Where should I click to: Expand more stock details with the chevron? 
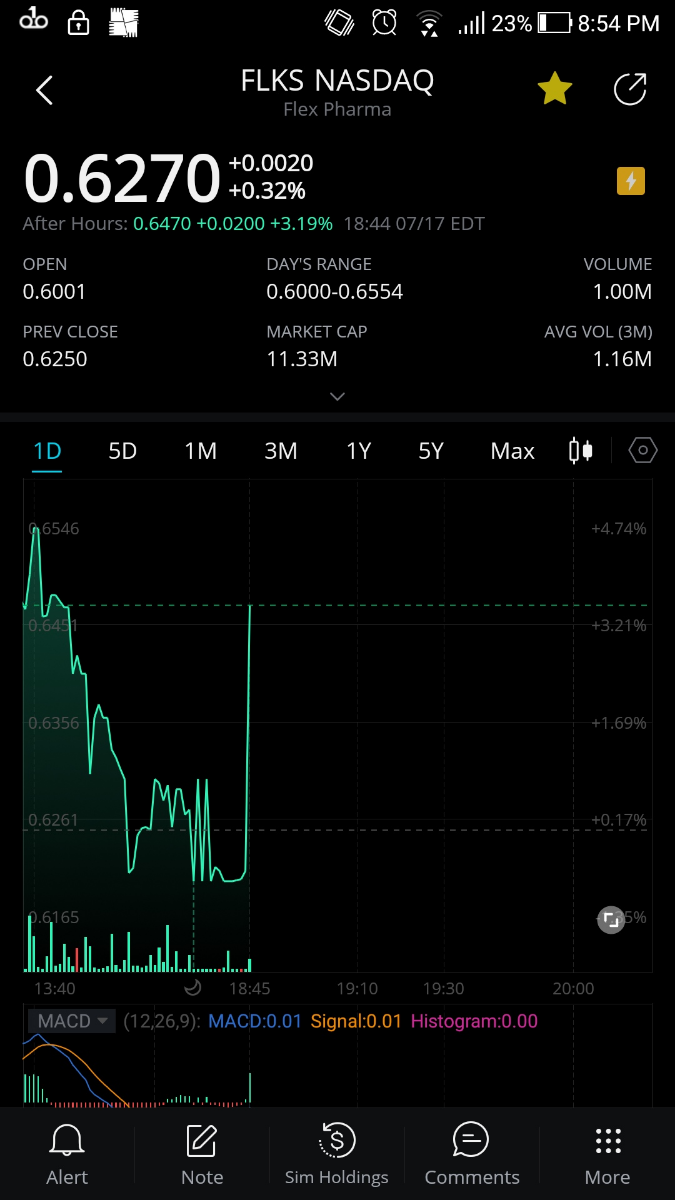tap(337, 396)
